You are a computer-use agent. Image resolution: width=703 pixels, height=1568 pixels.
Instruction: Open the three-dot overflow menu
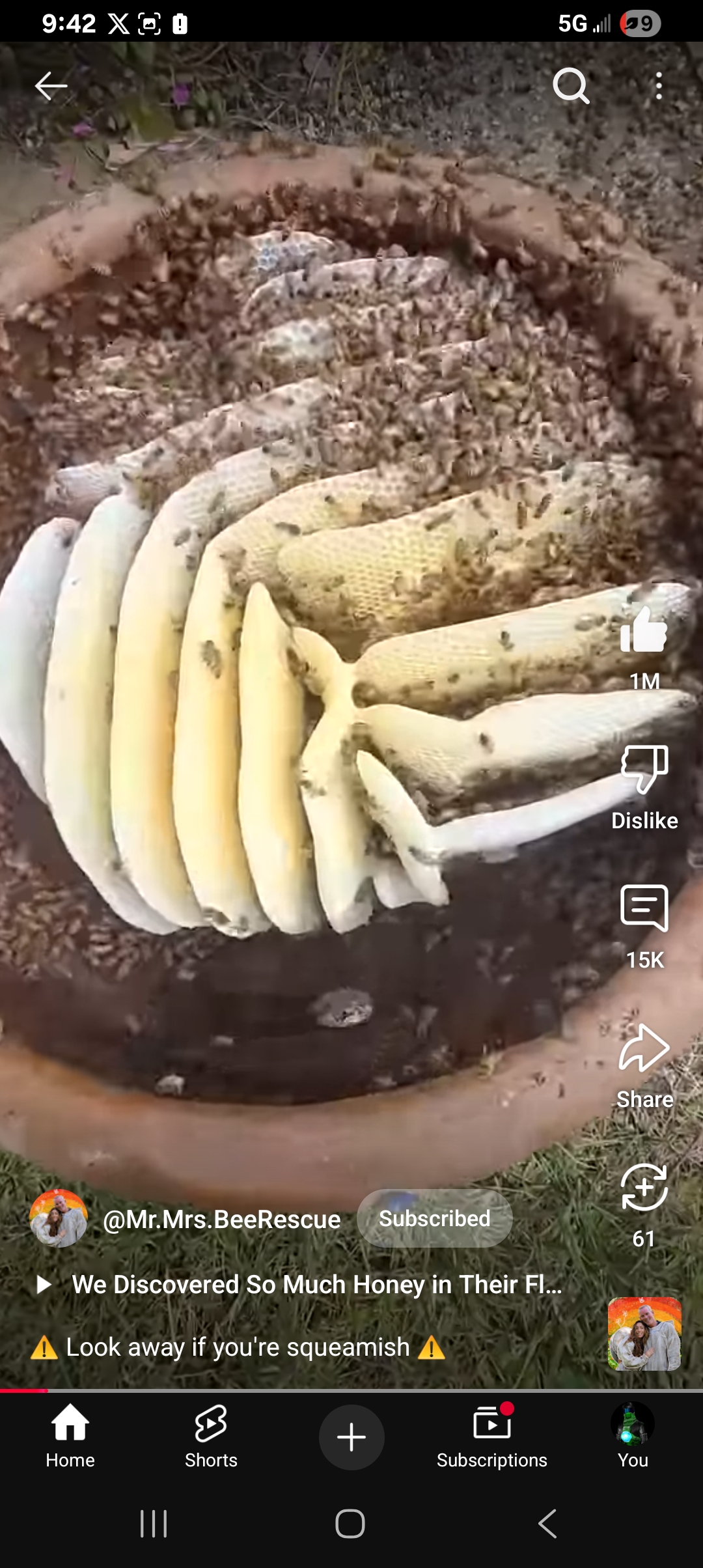pos(659,86)
